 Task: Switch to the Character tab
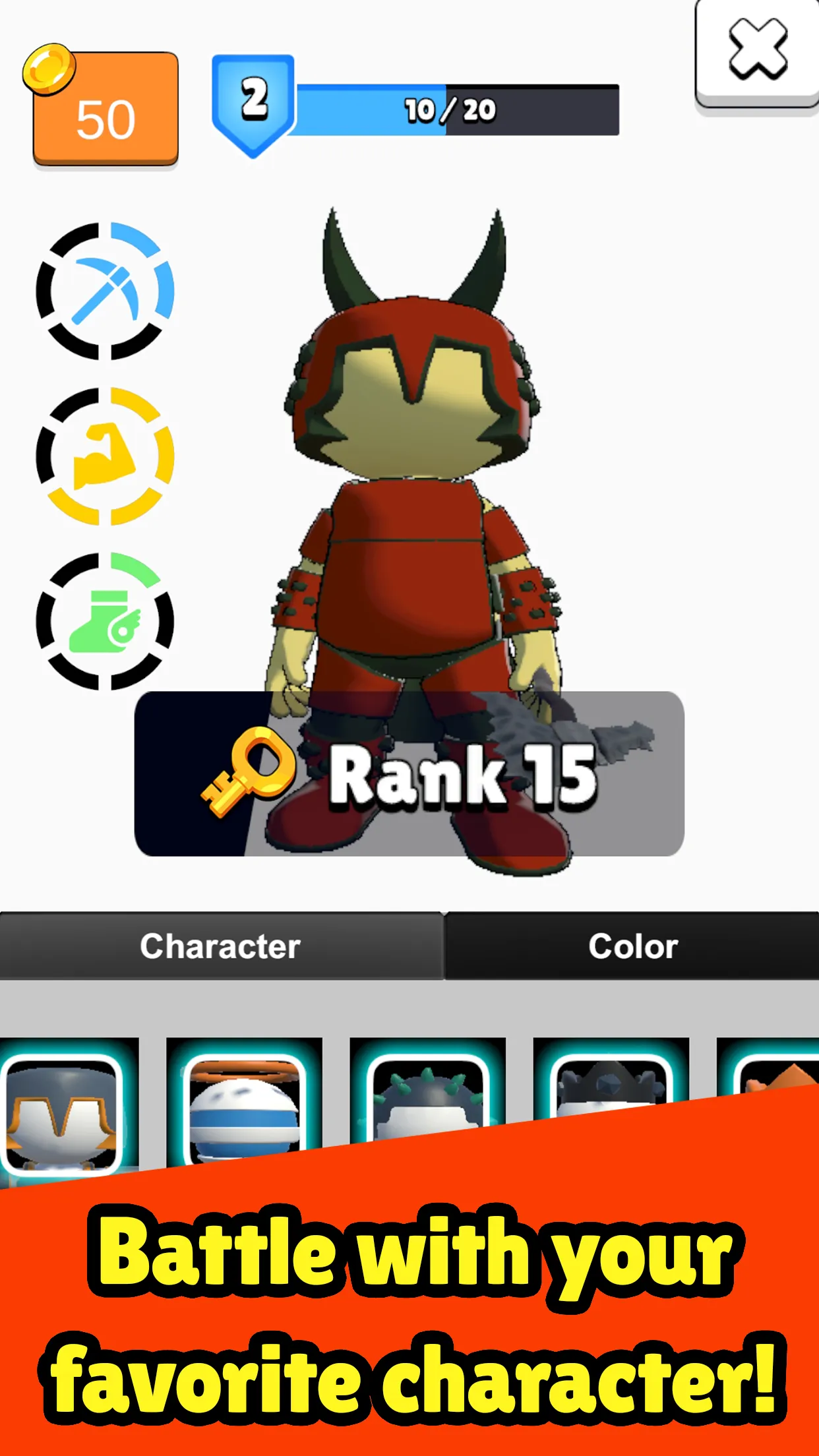pyautogui.click(x=221, y=946)
